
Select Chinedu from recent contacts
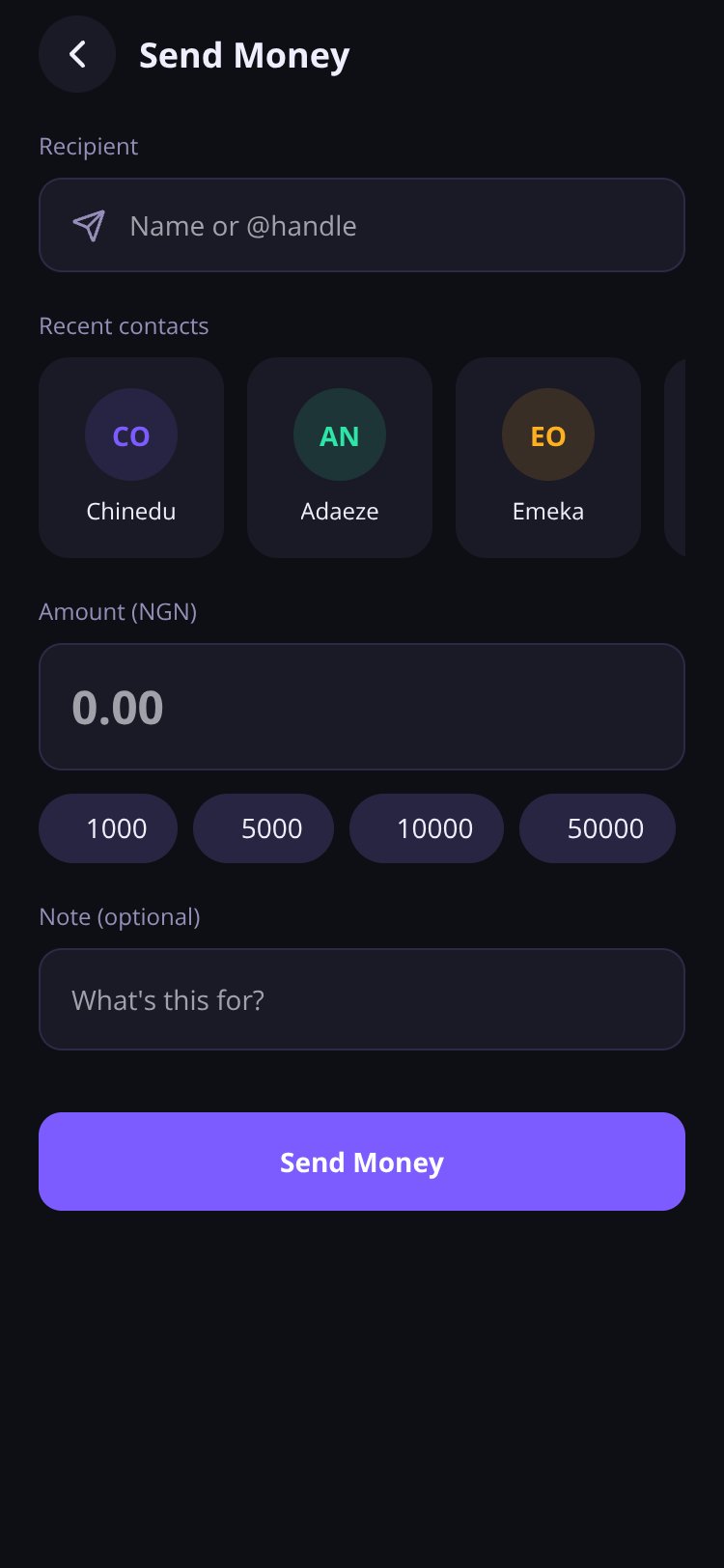click(x=131, y=458)
